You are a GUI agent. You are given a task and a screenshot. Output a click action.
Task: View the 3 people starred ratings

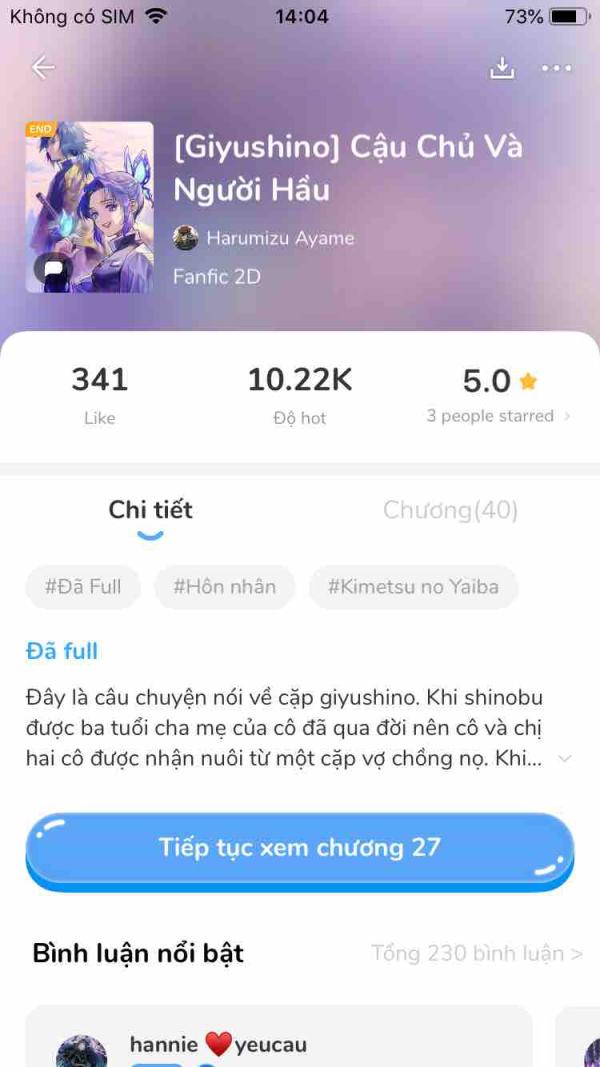point(497,416)
